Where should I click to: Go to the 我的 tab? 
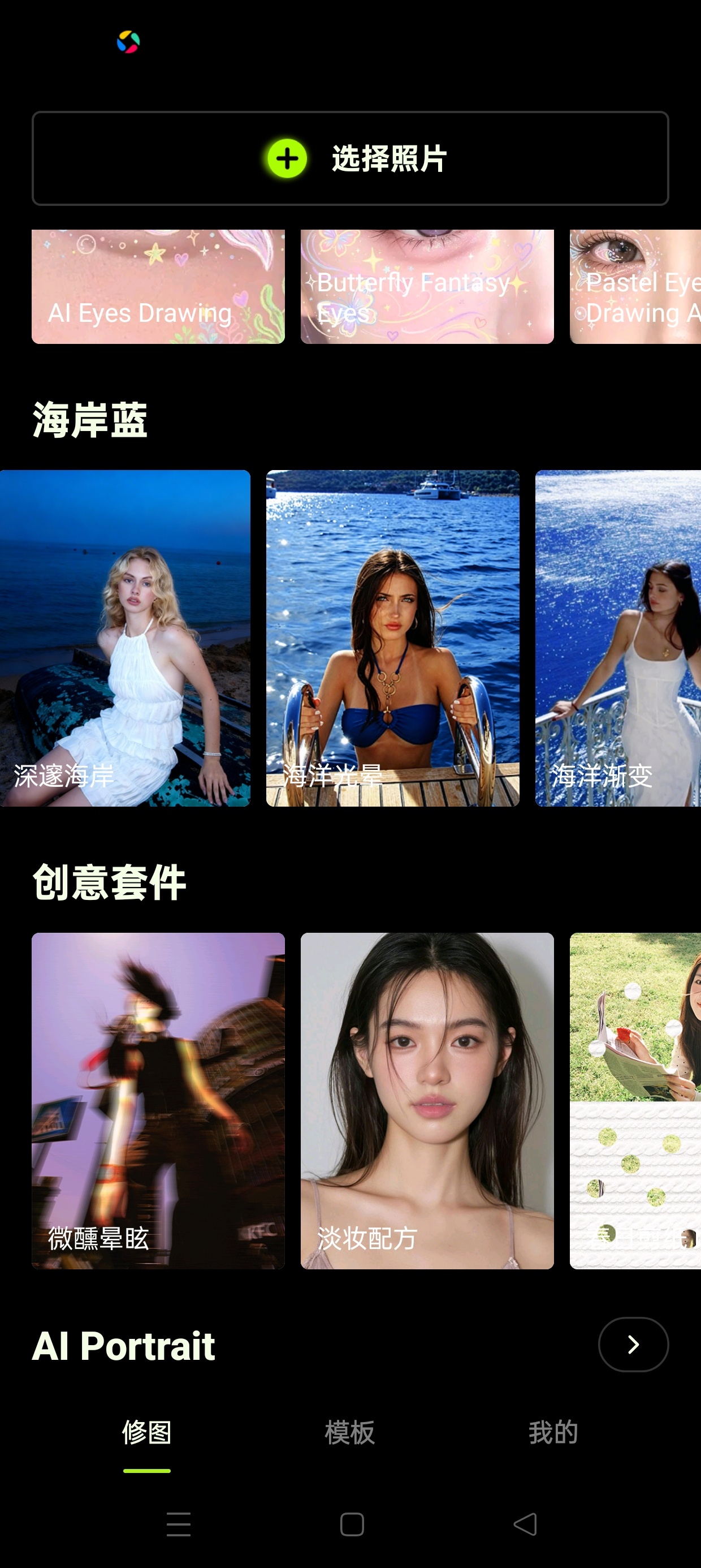[x=553, y=1432]
